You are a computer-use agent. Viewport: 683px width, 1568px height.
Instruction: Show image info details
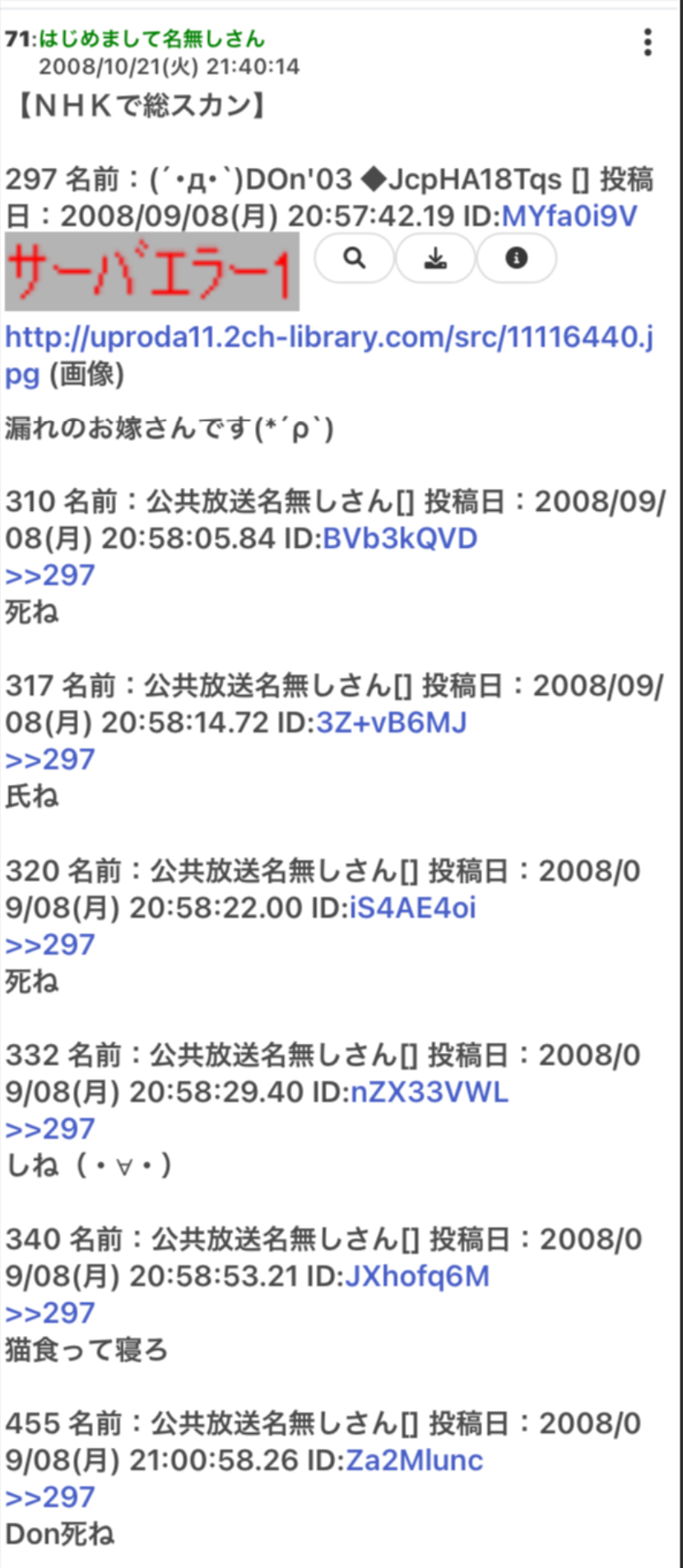click(516, 258)
